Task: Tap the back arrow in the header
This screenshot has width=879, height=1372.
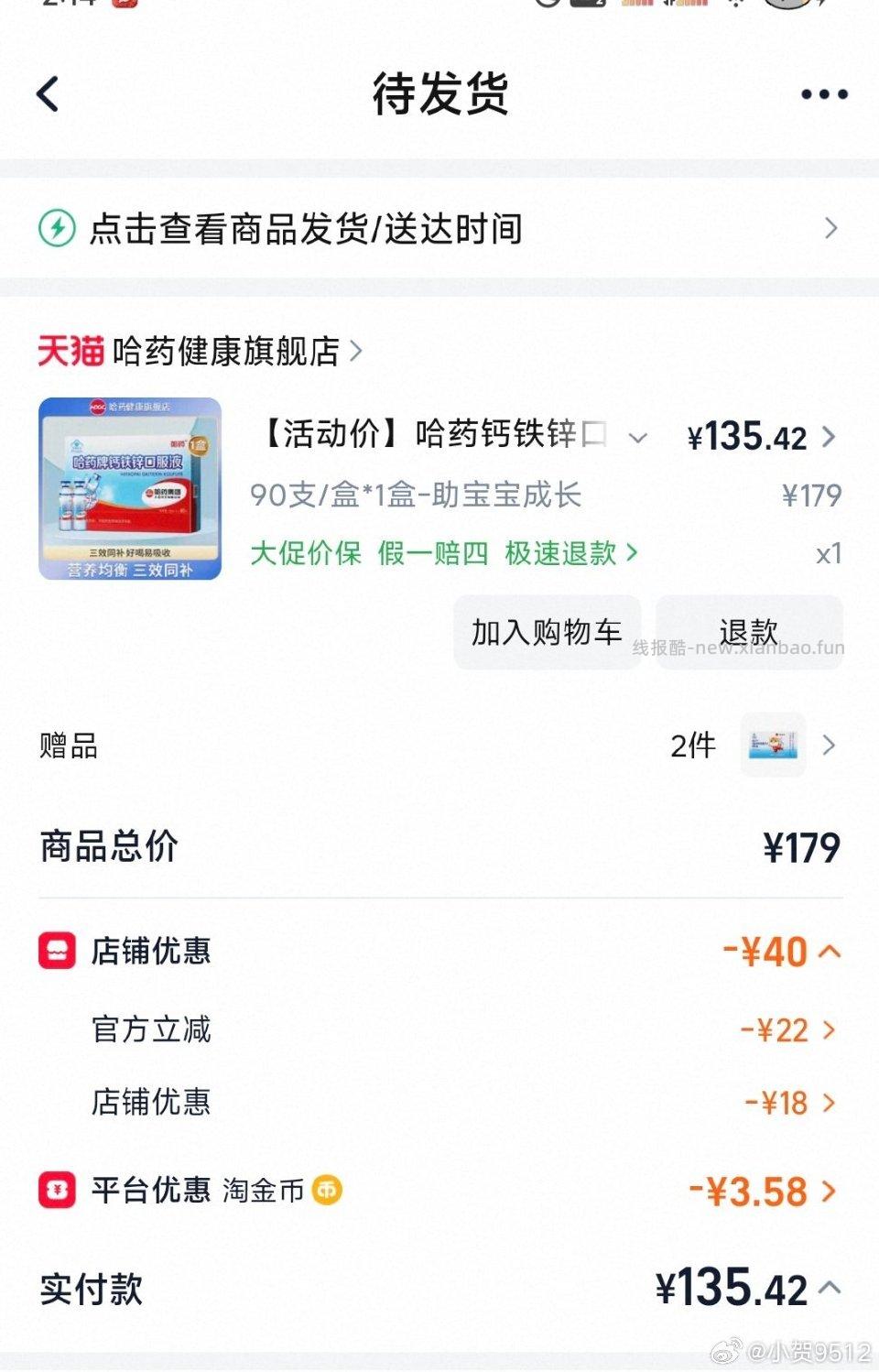Action: coord(49,94)
